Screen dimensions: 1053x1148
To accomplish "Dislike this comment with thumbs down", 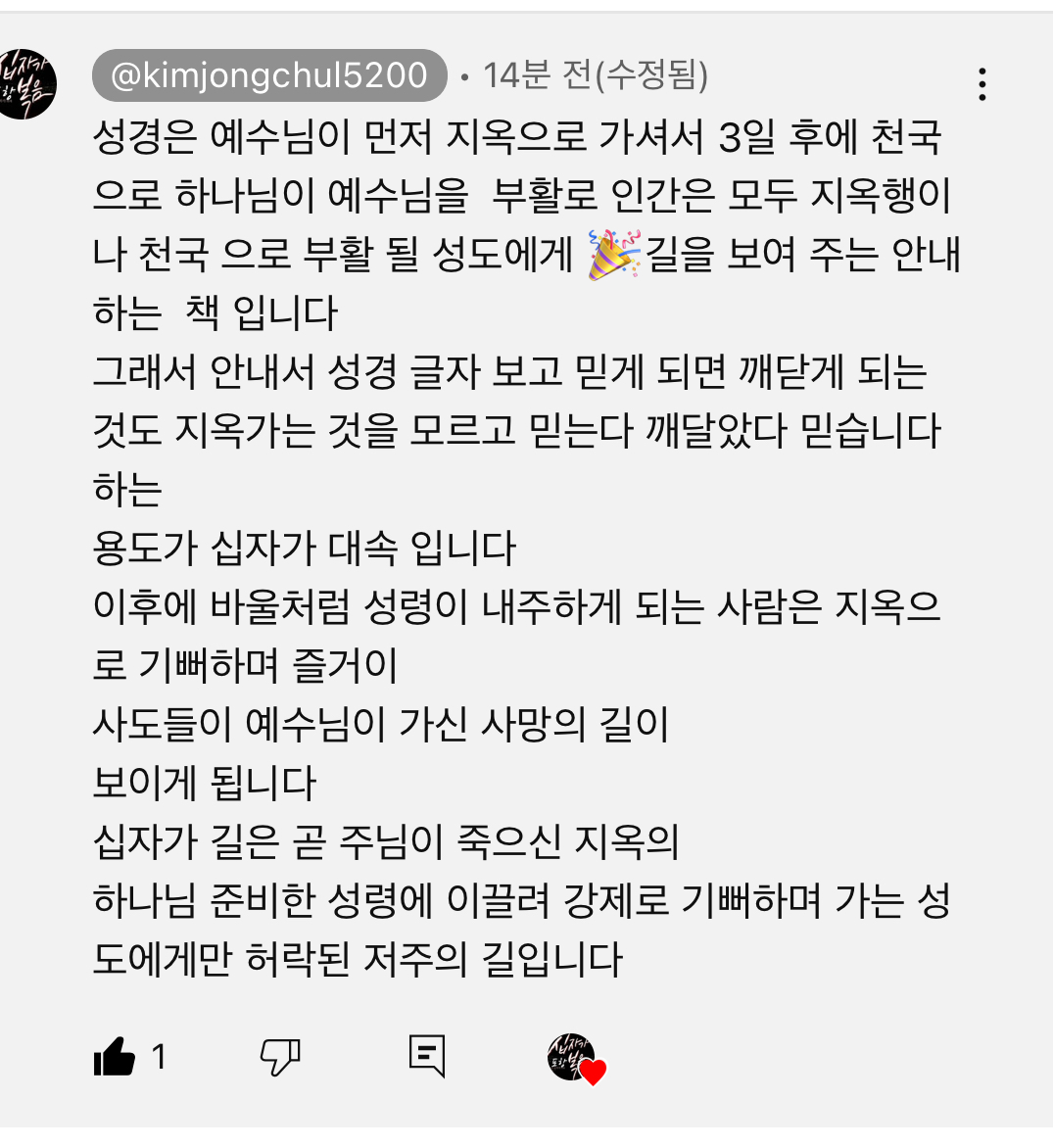I will tap(279, 1057).
